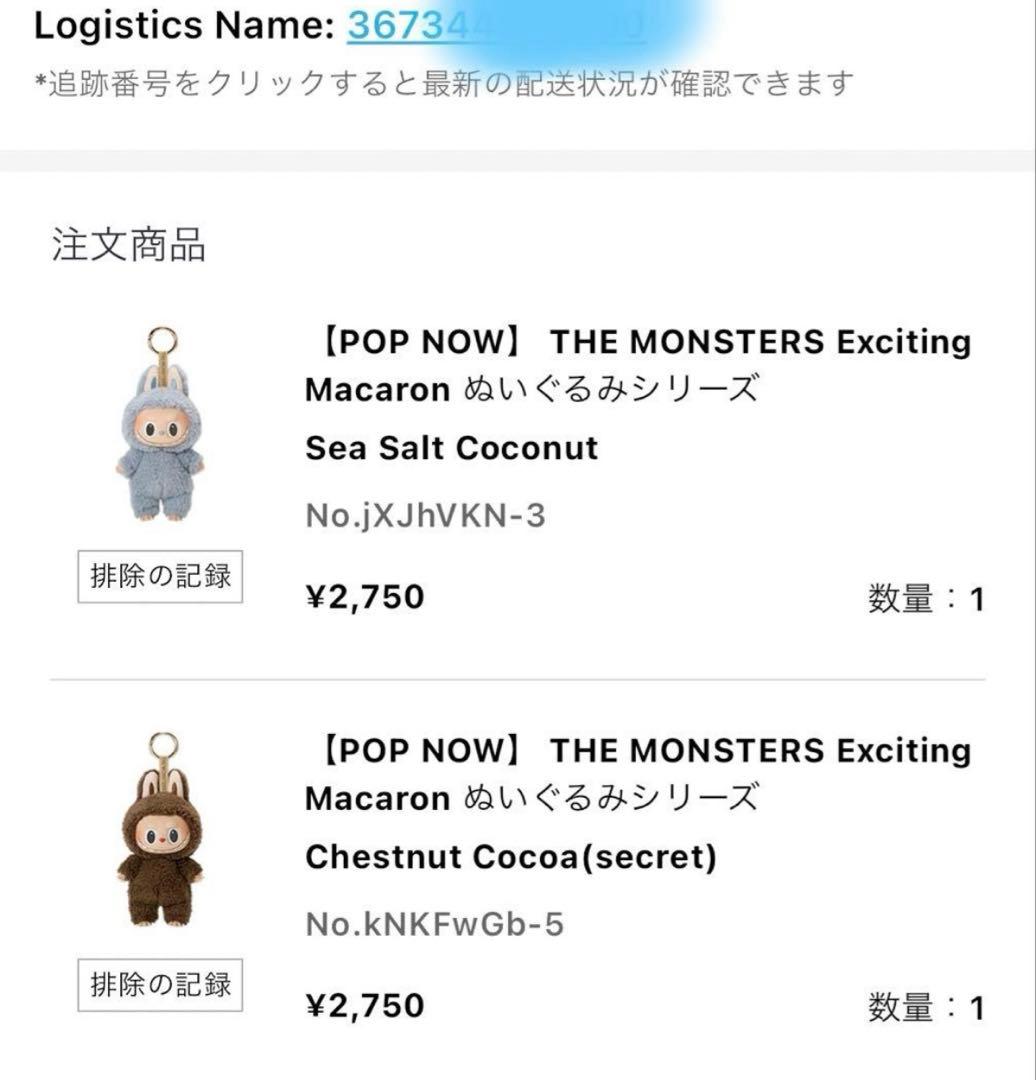This screenshot has width=1036, height=1080.
Task: Click the 数量：1 label for Sea Salt Coconut
Action: (927, 596)
